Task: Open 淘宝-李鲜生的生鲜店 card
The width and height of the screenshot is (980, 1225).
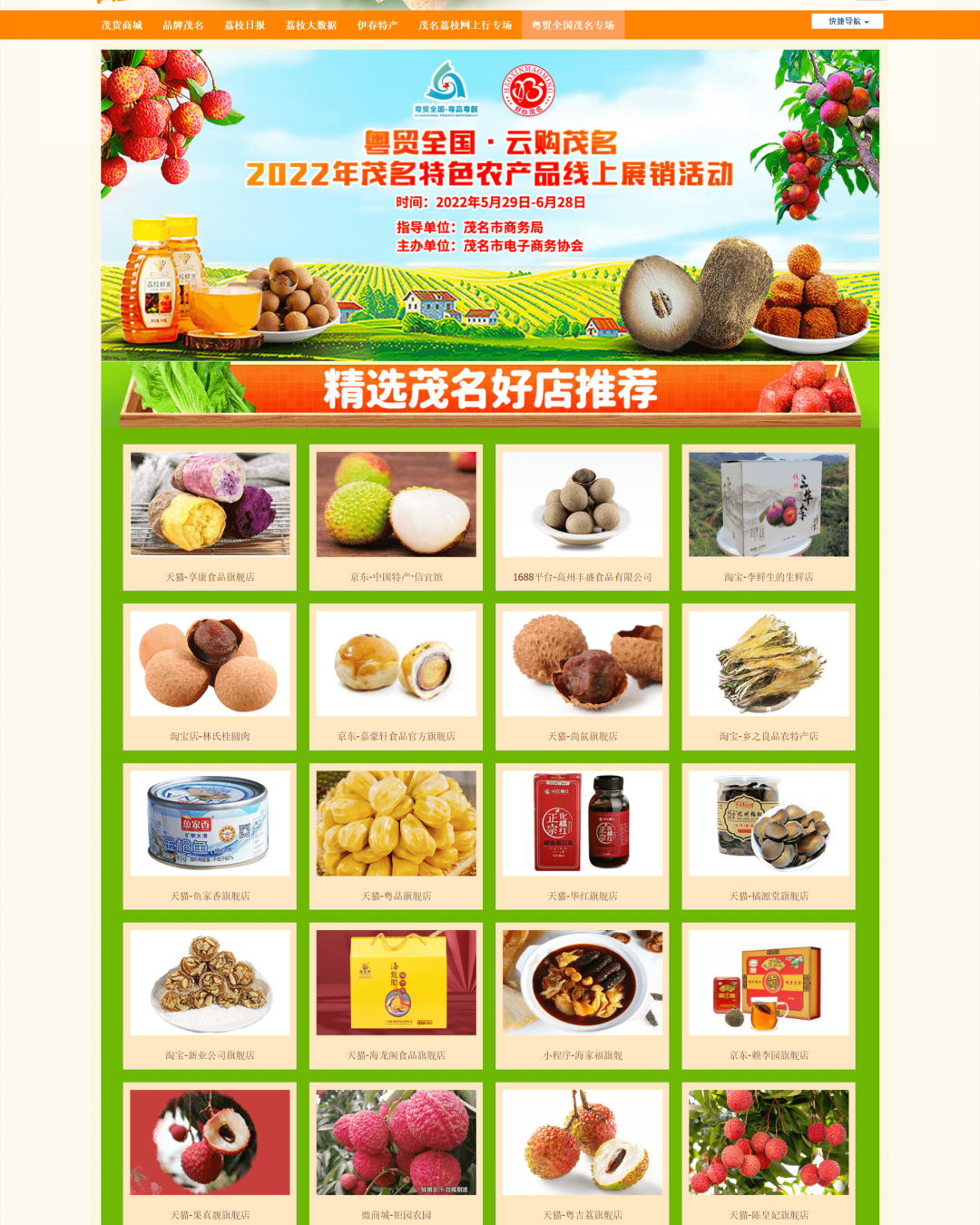Action: (769, 516)
